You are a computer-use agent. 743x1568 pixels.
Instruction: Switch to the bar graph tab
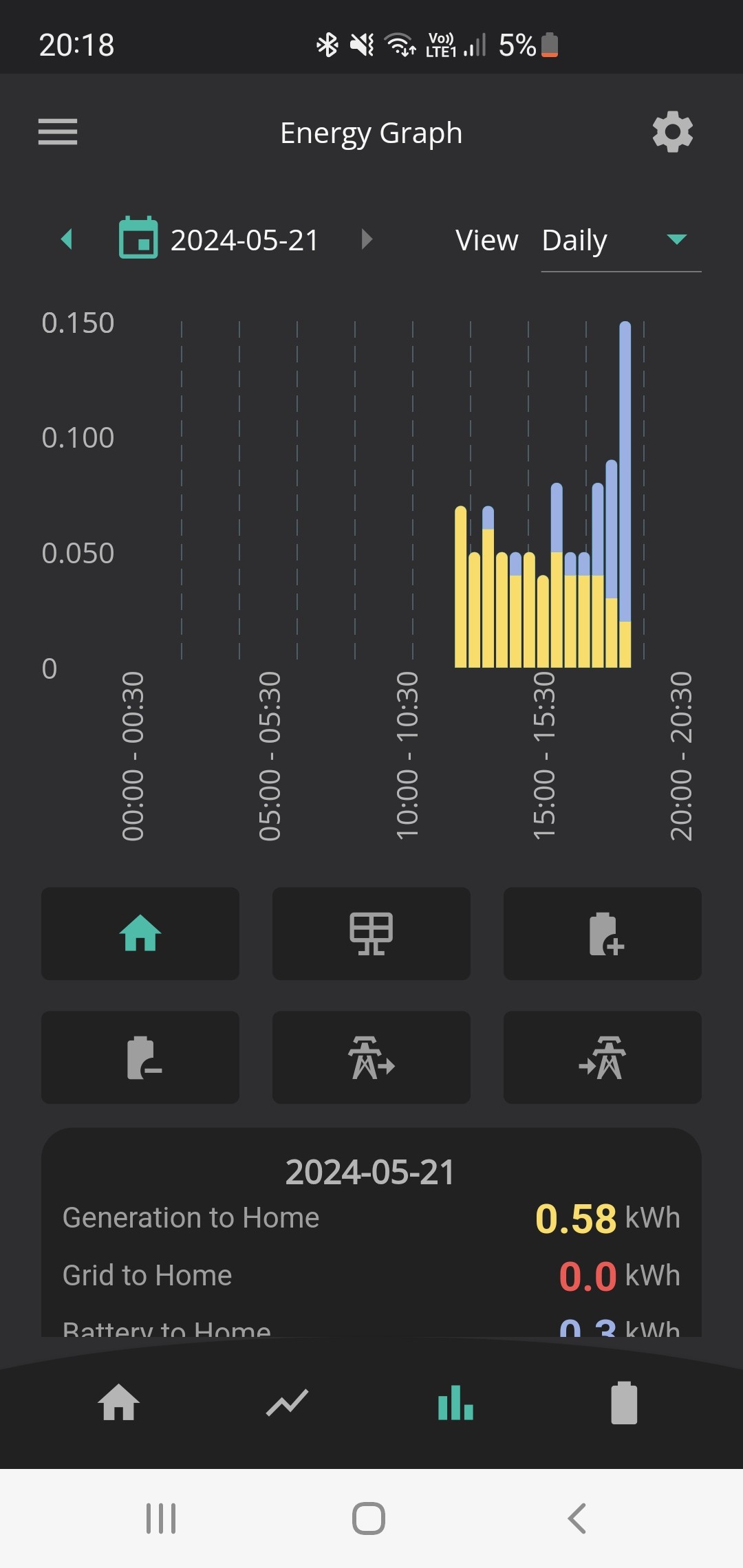[x=455, y=1403]
